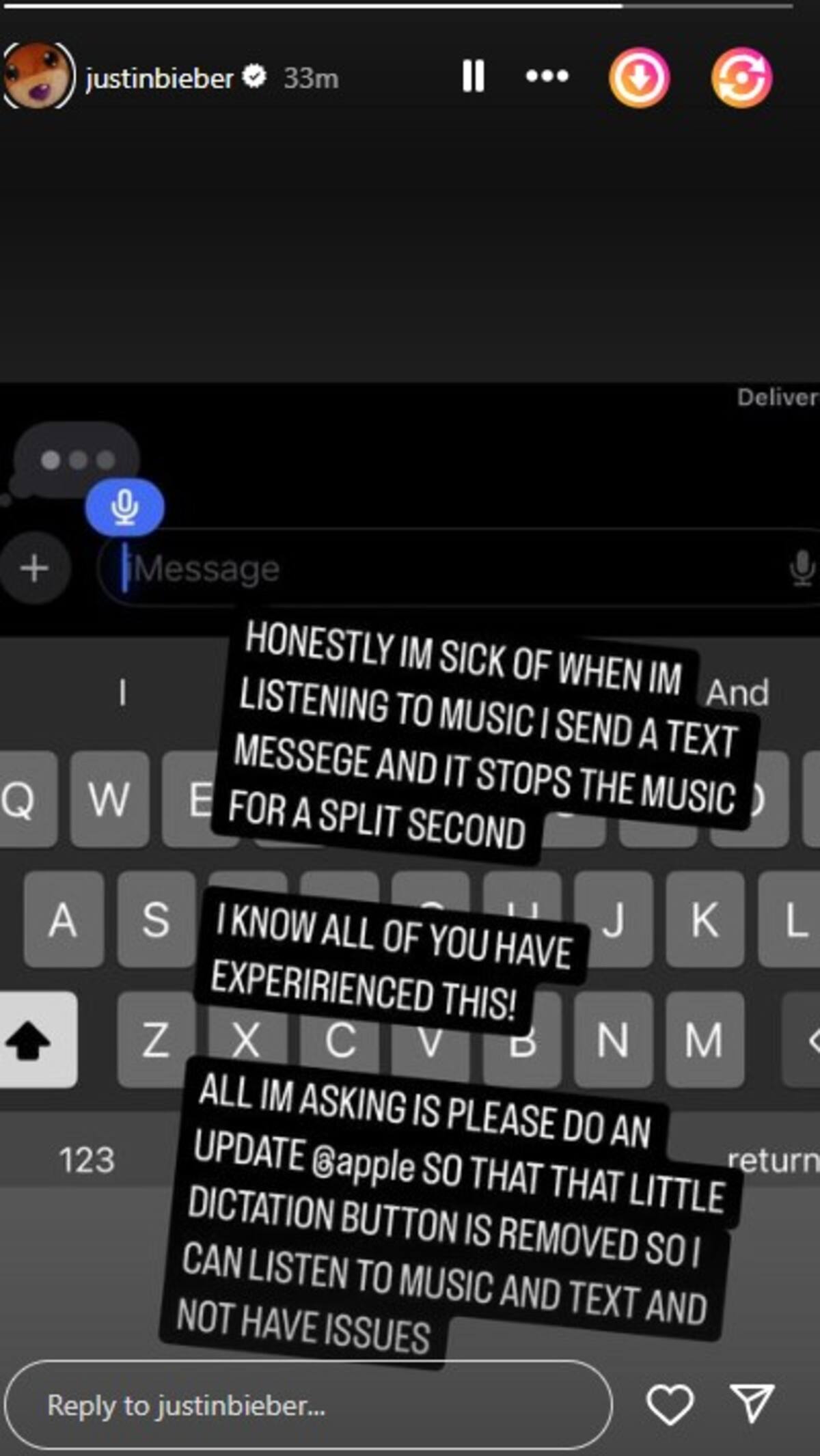This screenshot has width=820, height=1456.
Task: Open the story's three-dot options menu
Action: [x=547, y=76]
